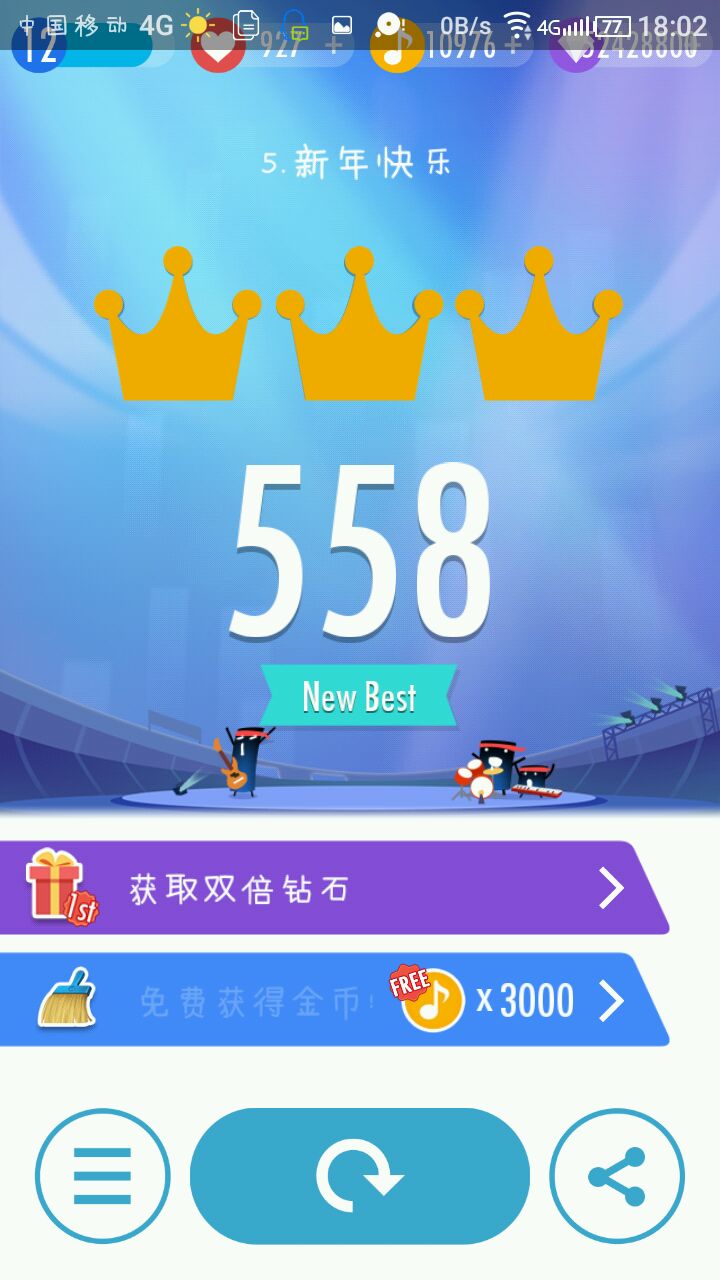The height and width of the screenshot is (1280, 720).
Task: Open the song list menu button
Action: point(102,1176)
